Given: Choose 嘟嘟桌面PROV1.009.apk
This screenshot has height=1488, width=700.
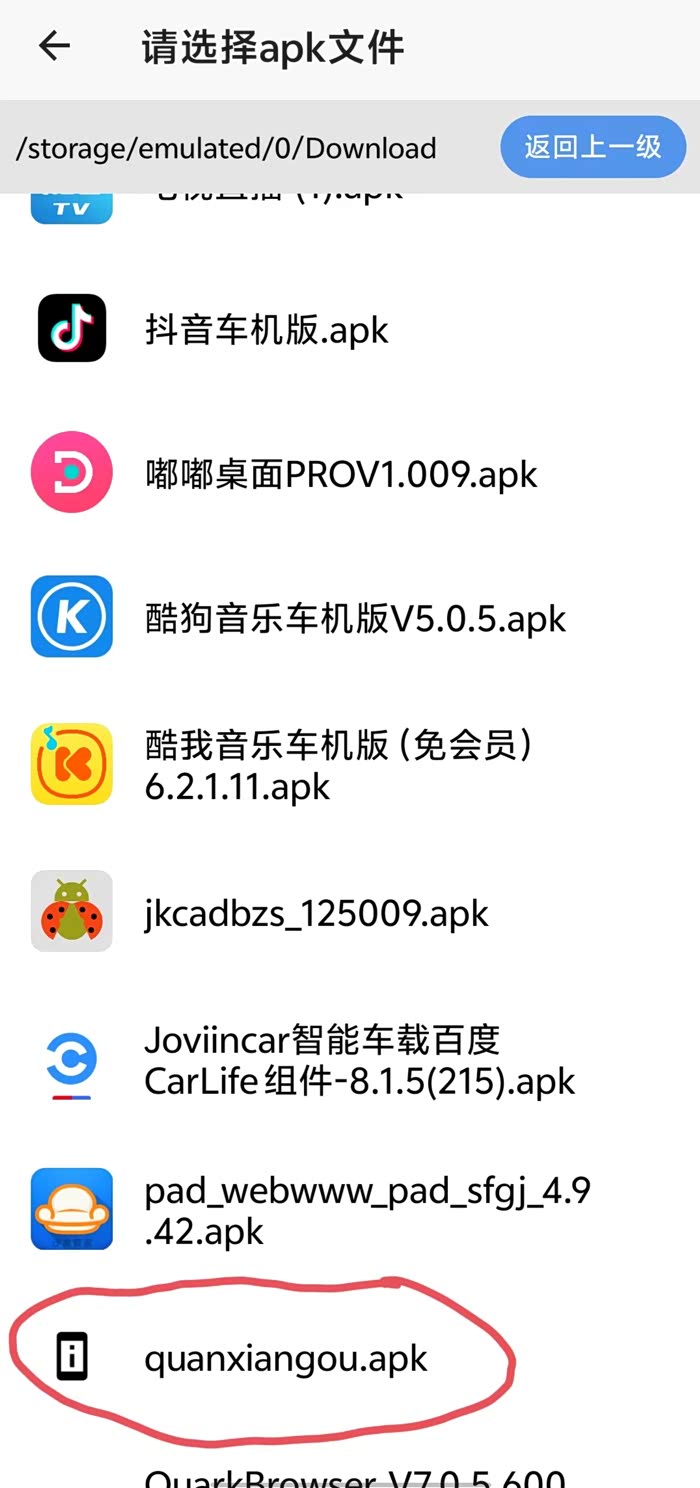Looking at the screenshot, I should point(350,473).
